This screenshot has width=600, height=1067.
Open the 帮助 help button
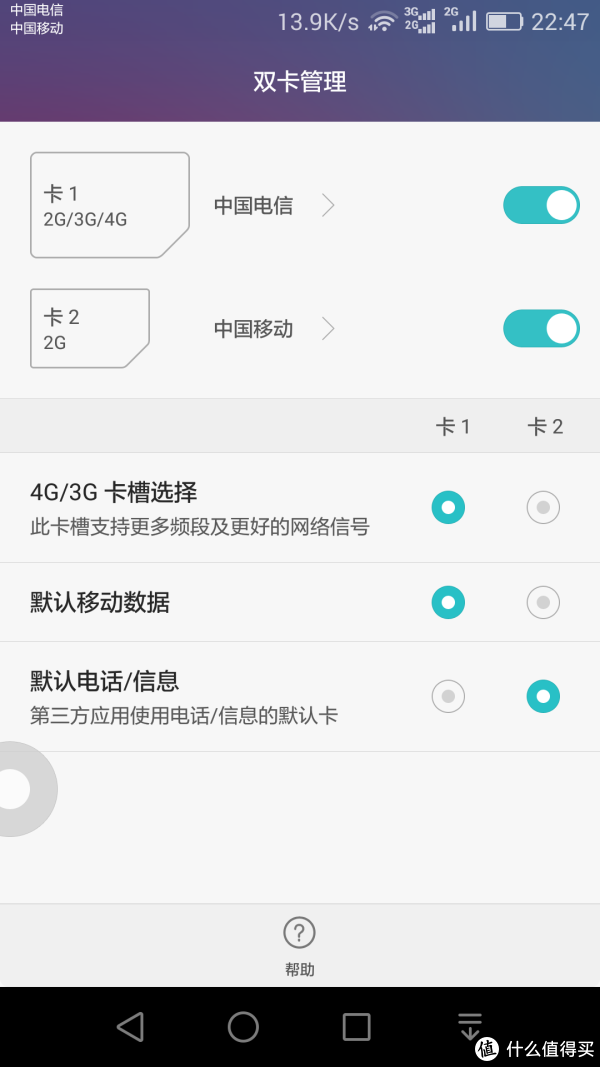[299, 947]
